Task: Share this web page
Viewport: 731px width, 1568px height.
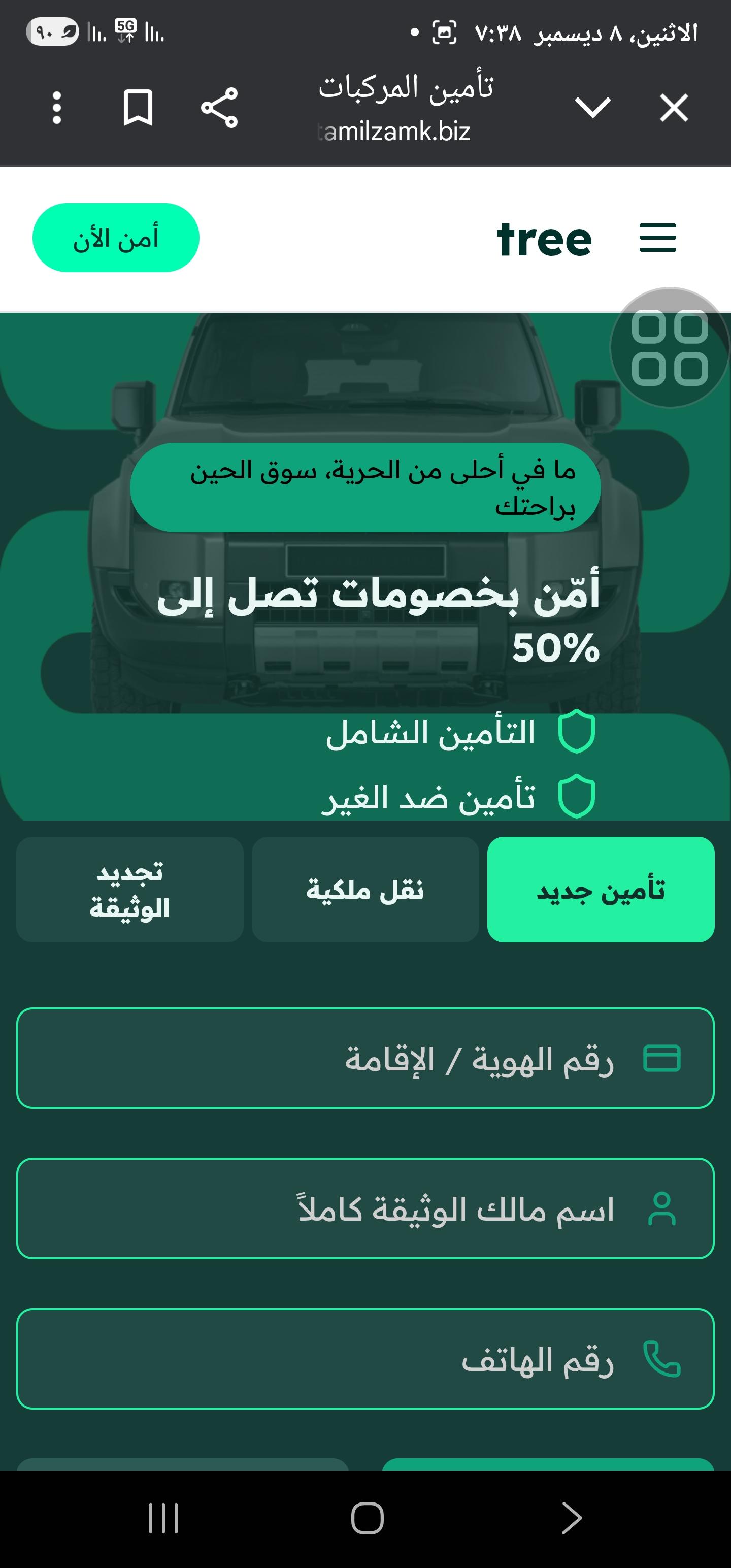Action: (x=219, y=108)
